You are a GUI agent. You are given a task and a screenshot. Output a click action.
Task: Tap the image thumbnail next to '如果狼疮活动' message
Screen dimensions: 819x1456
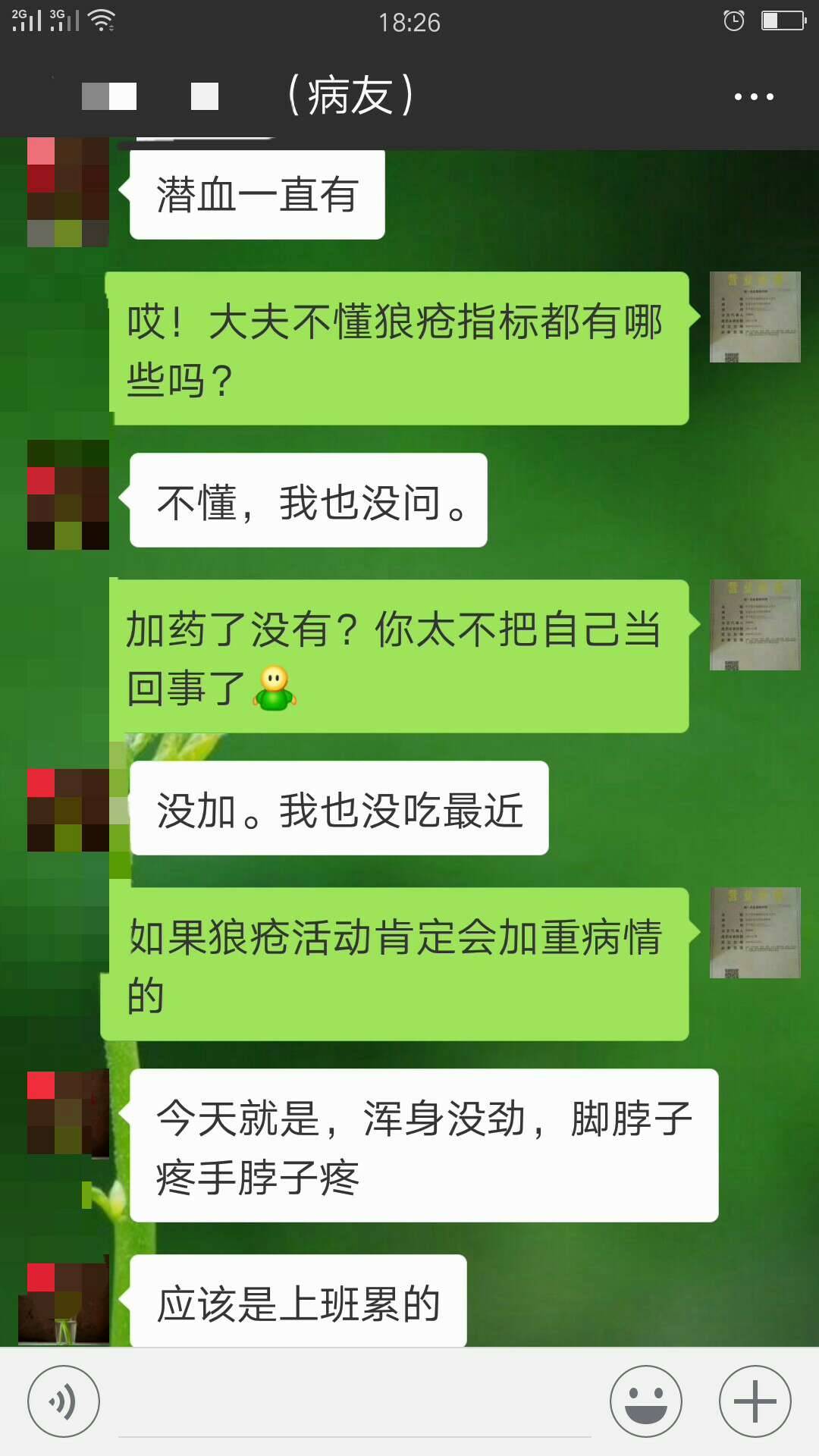pos(755,934)
